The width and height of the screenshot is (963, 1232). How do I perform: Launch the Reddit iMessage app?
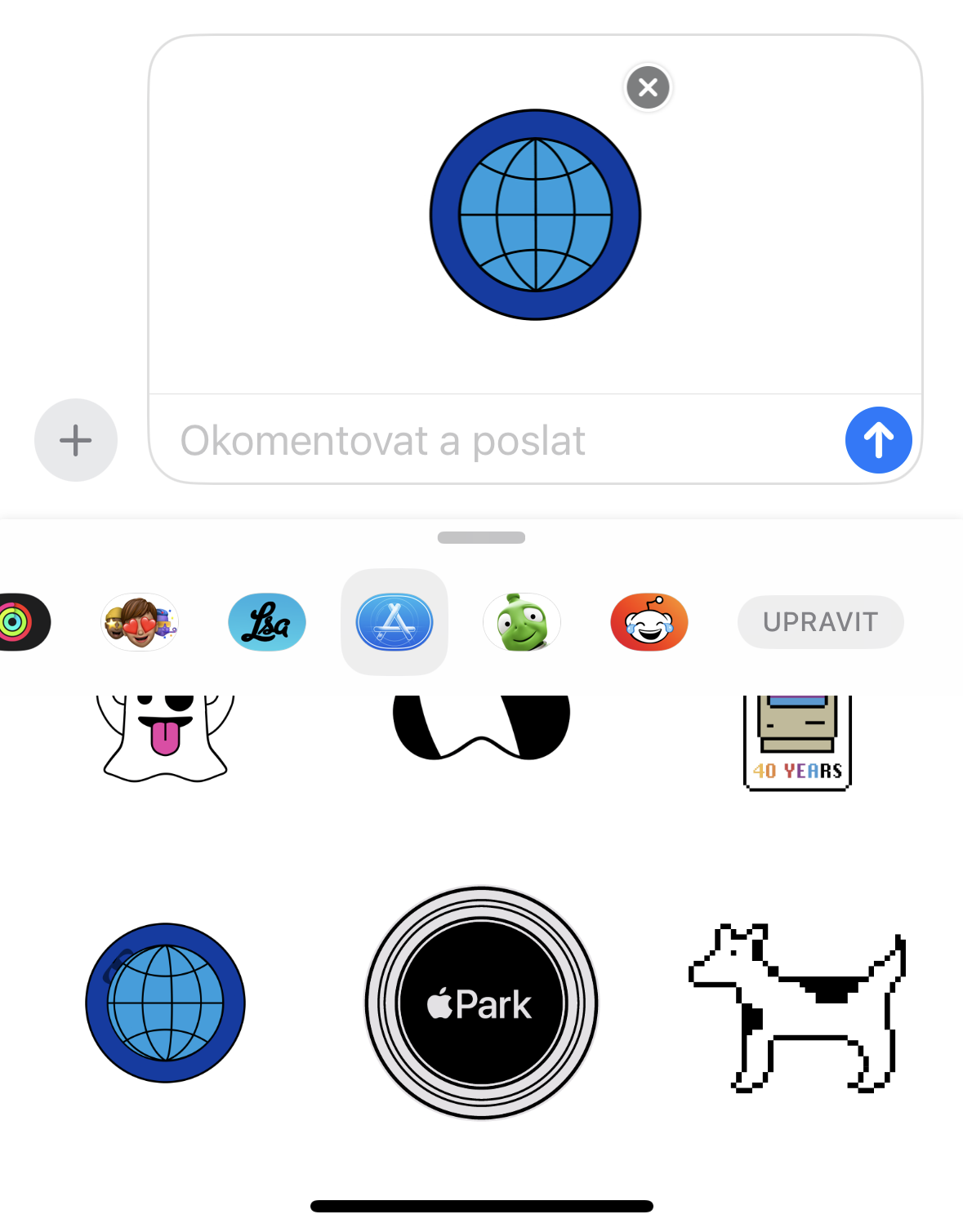click(x=649, y=621)
